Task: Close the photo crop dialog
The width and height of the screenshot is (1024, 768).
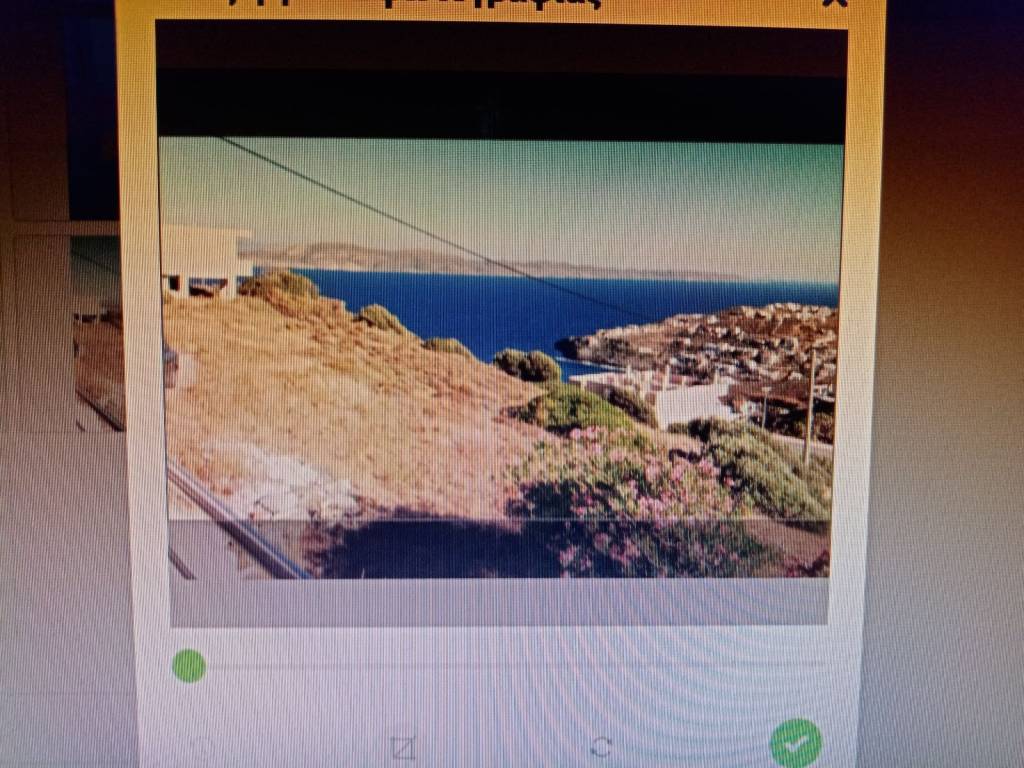Action: [834, 3]
